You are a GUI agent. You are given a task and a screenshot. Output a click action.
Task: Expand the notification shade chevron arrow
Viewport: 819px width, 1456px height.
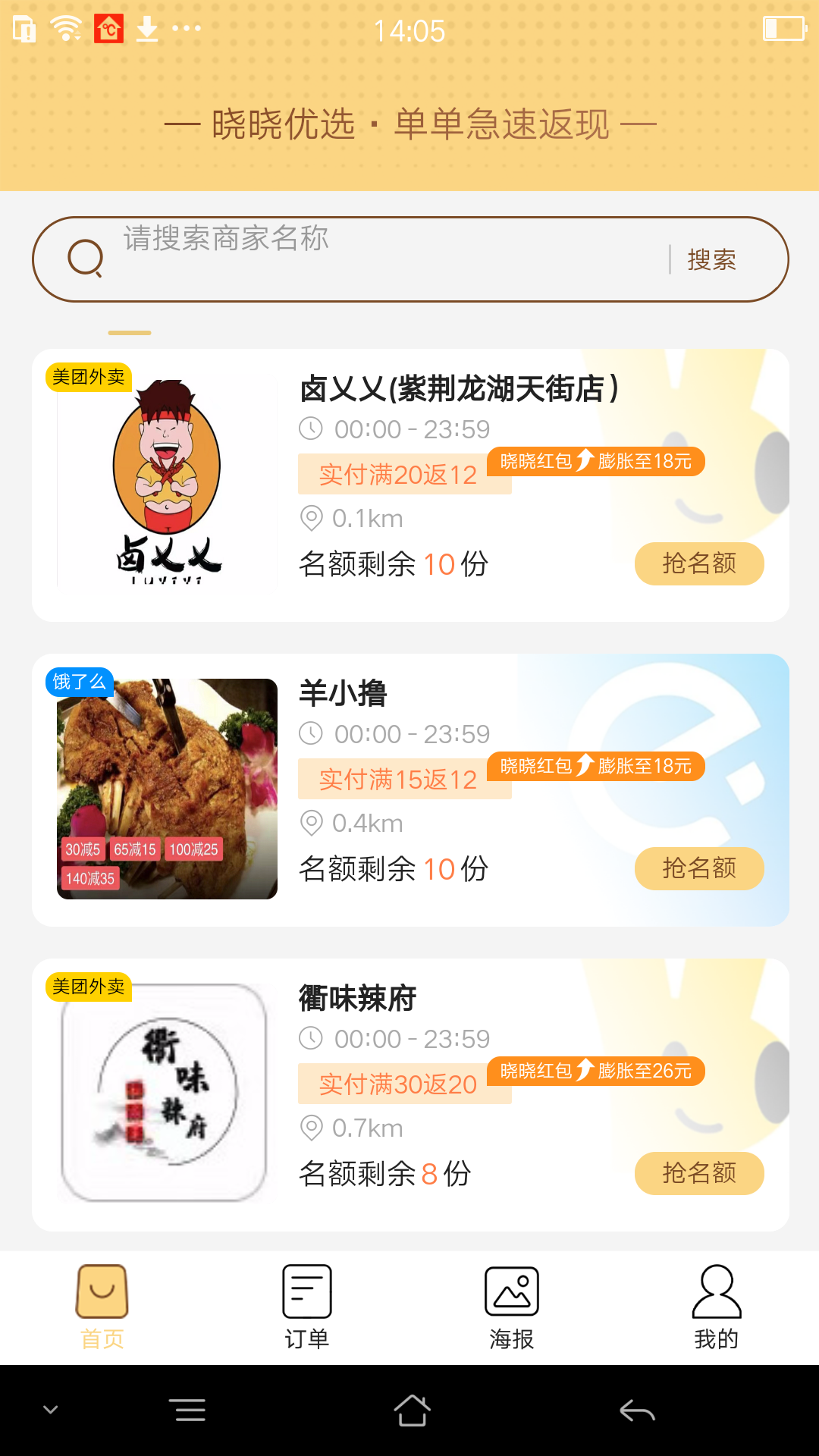coord(51,1409)
